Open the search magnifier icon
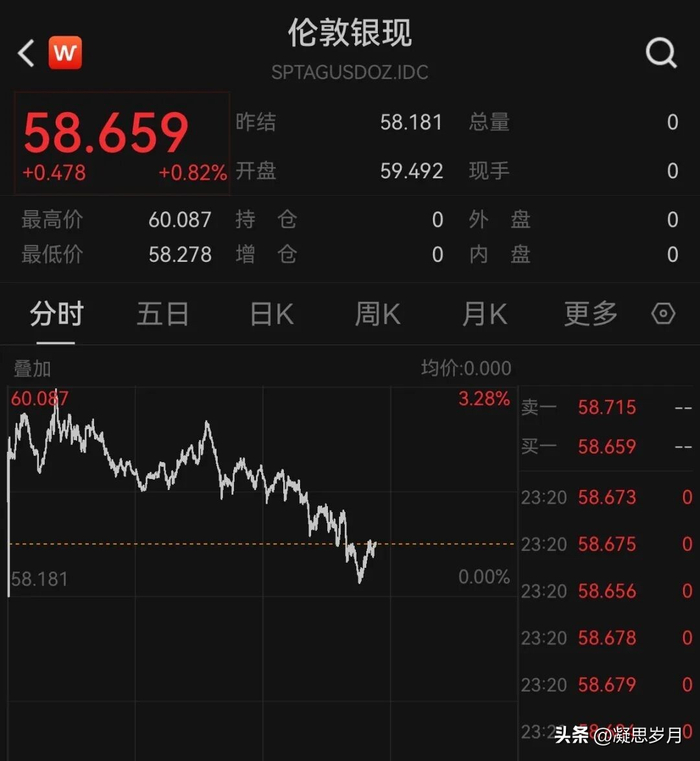Screen dimensions: 700x761 click(661, 53)
